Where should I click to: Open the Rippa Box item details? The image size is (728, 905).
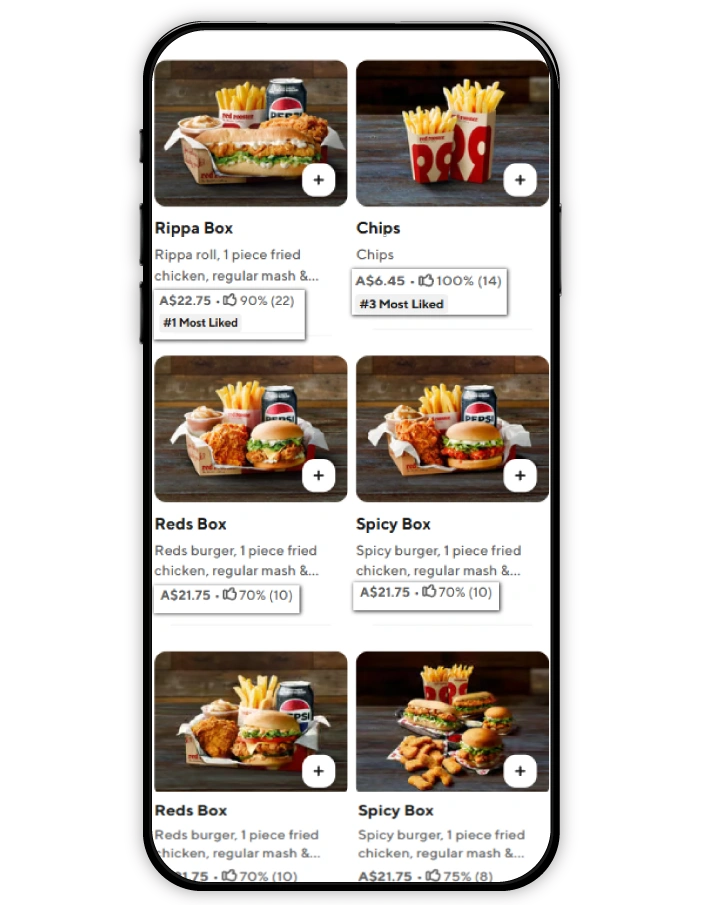tap(193, 228)
